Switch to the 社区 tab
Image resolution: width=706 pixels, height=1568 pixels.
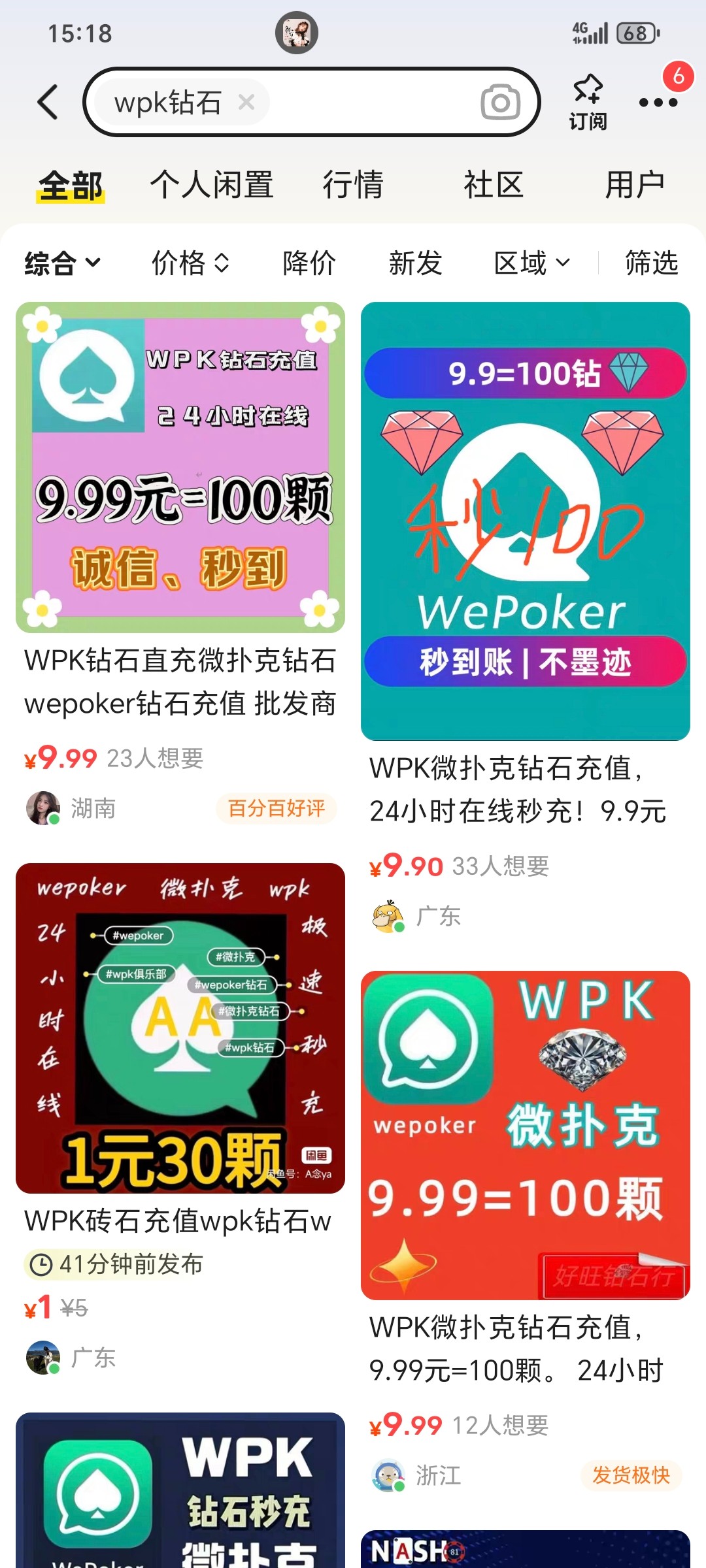tap(494, 185)
